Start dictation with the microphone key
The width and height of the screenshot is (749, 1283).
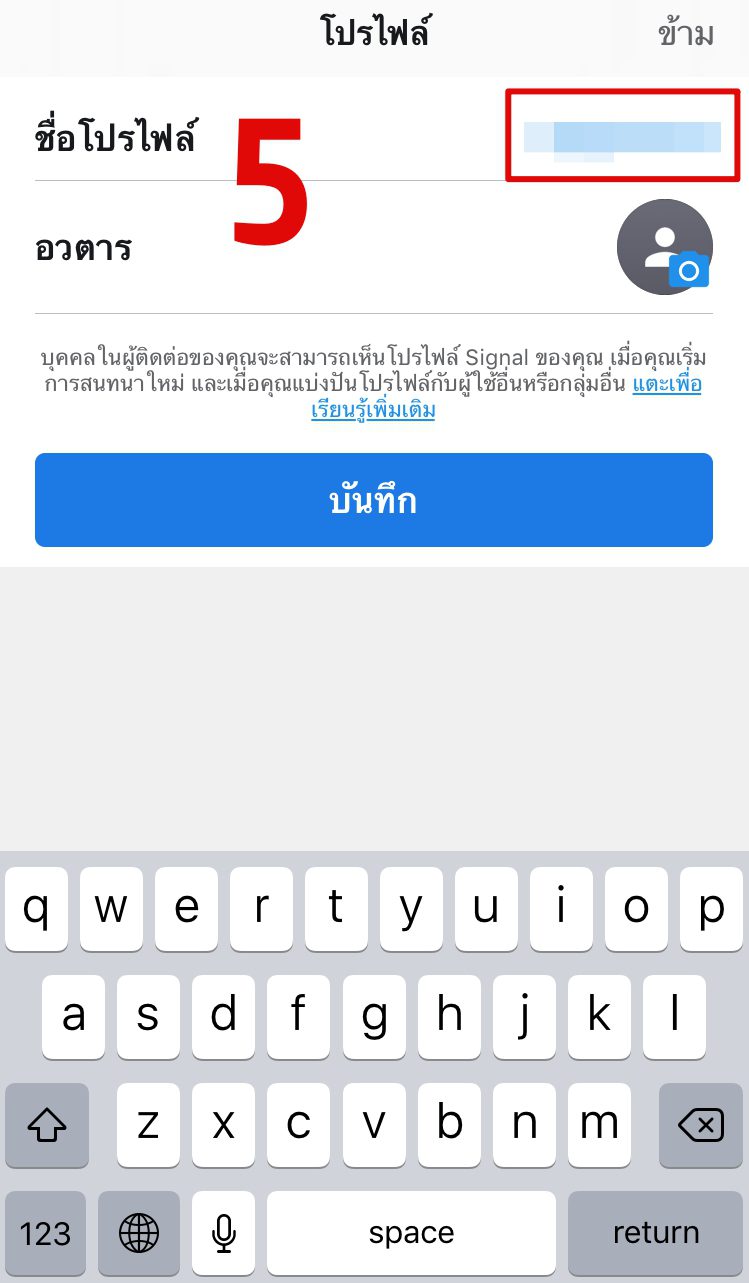tap(225, 1232)
